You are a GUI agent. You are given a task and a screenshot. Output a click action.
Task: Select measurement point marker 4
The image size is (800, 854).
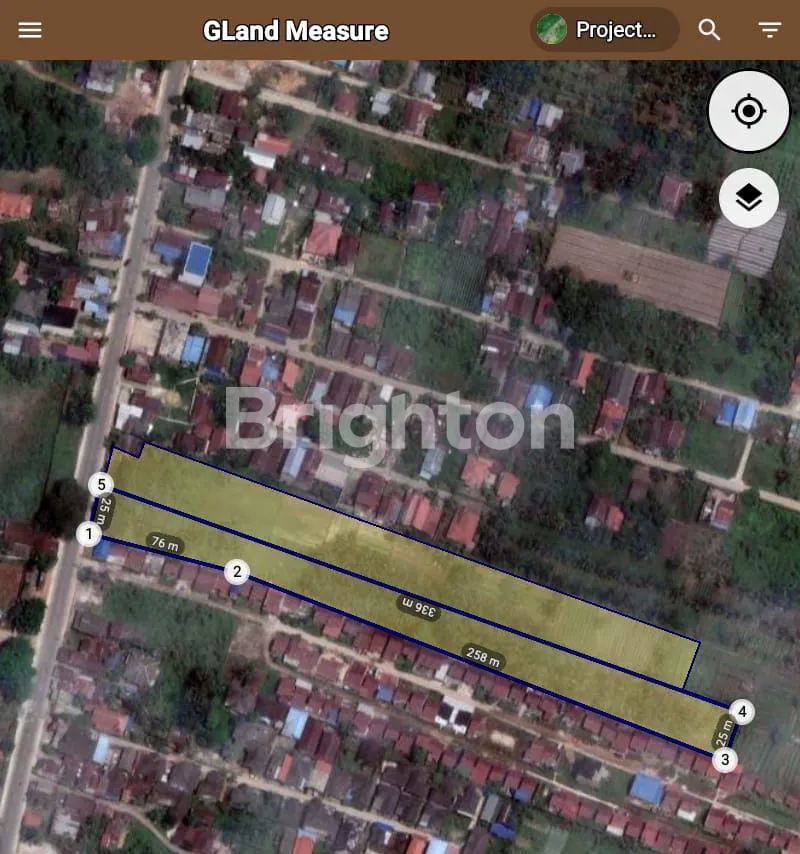pos(741,712)
